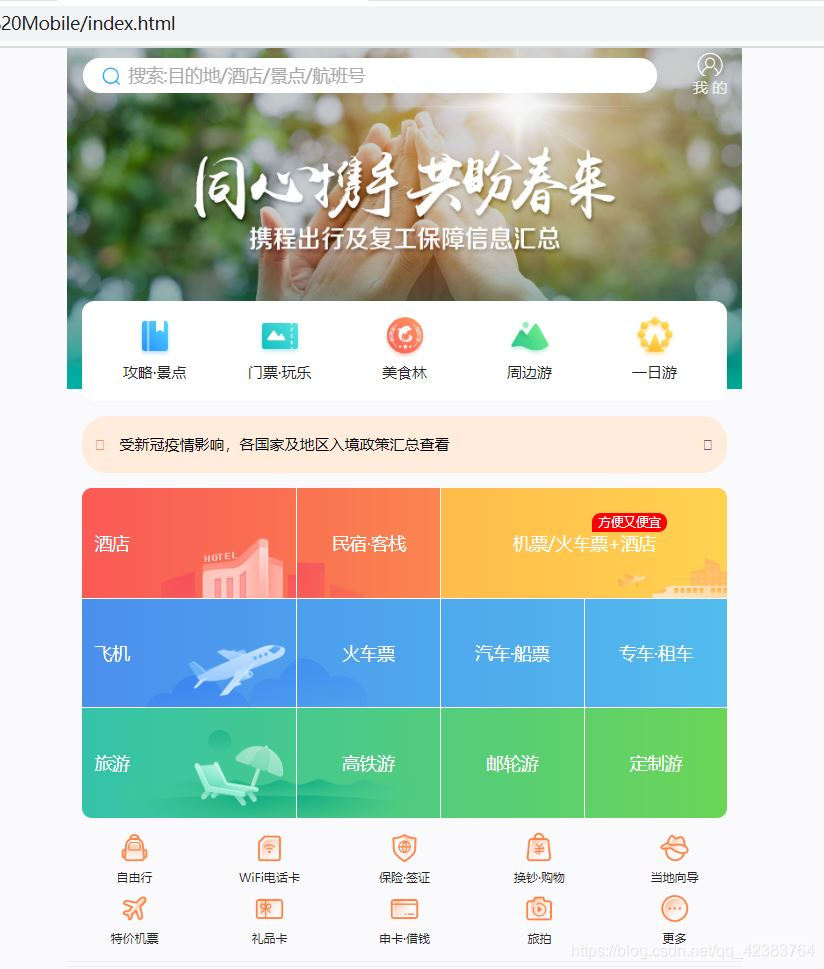
Task: Open the 旅游 travel tile
Action: point(189,764)
